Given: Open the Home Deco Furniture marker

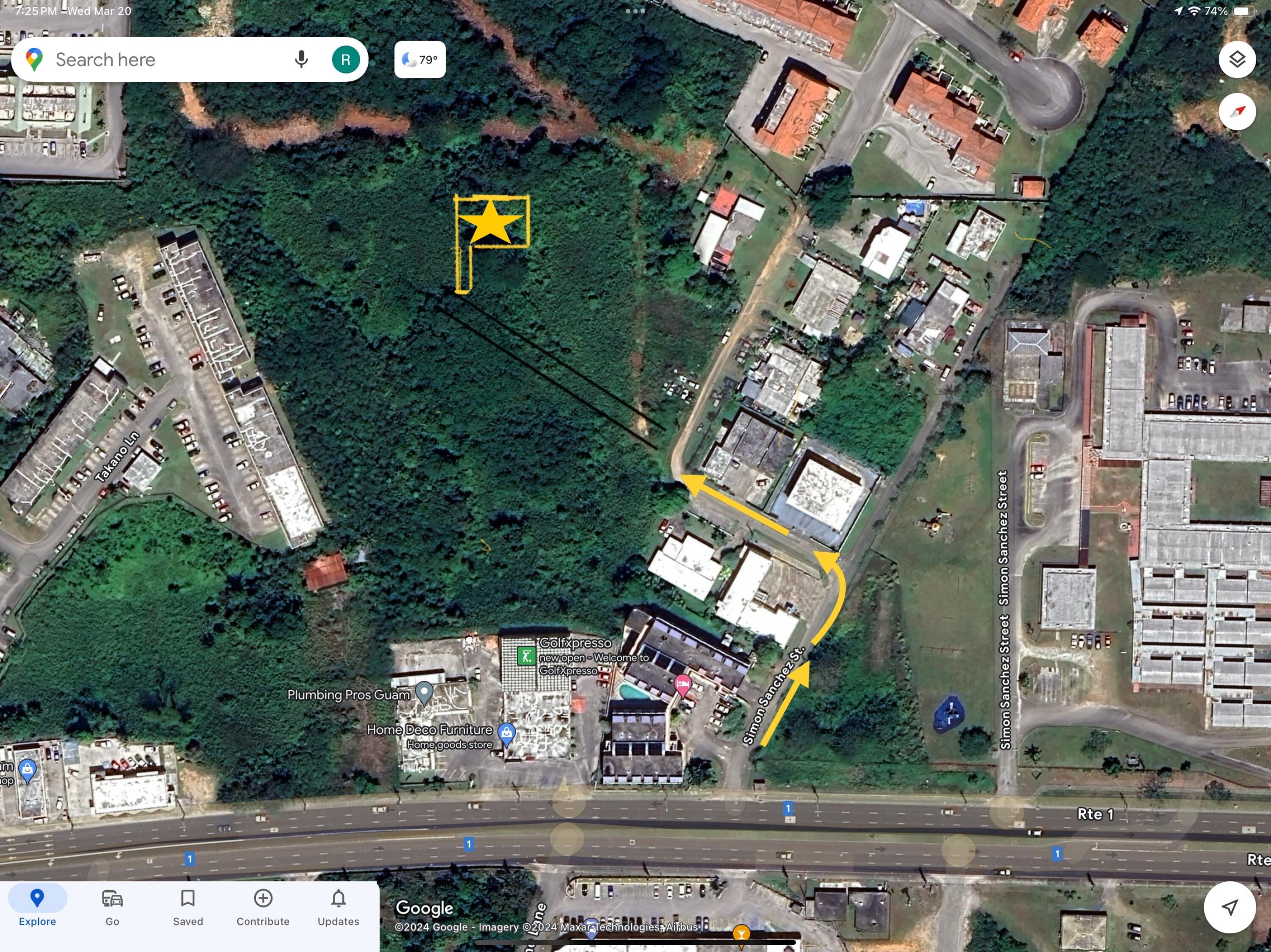Looking at the screenshot, I should click(506, 733).
